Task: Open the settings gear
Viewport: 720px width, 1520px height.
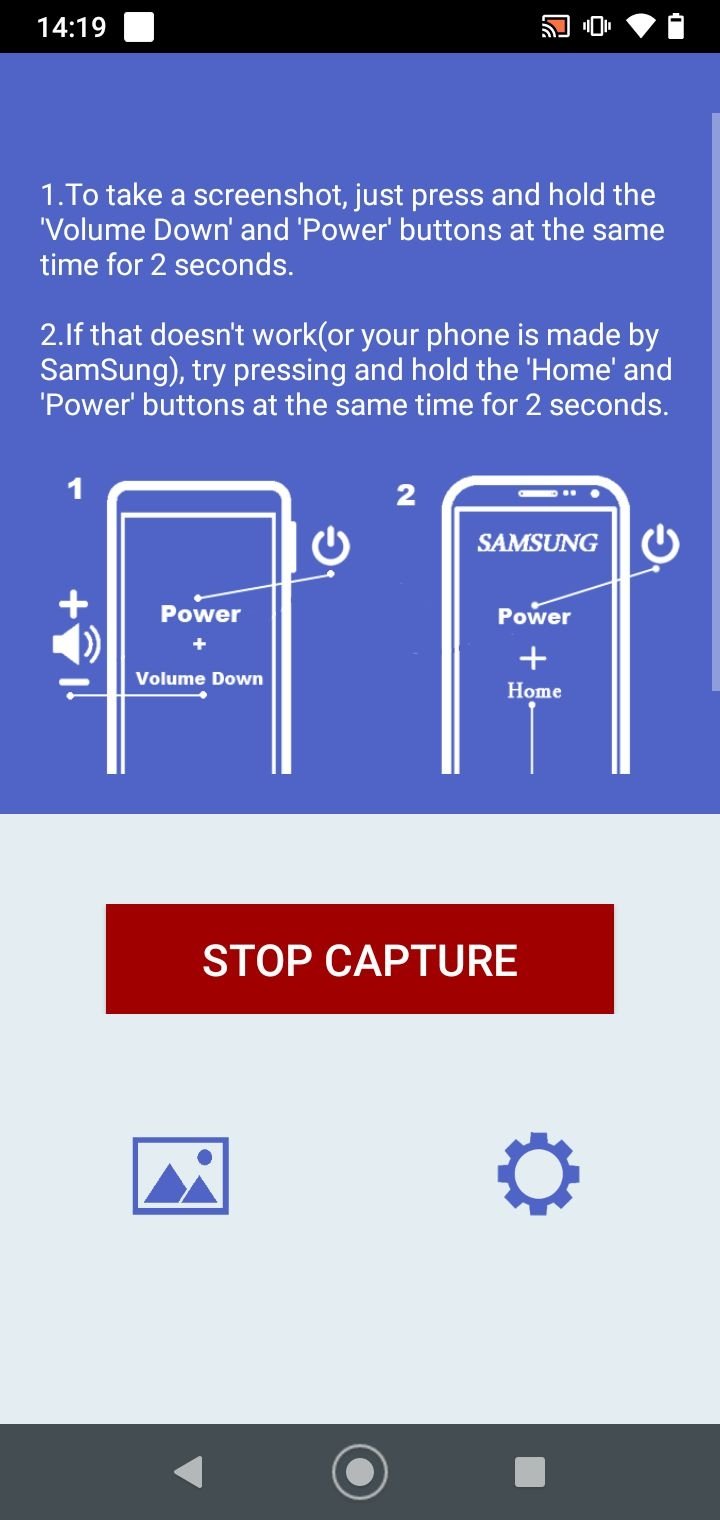Action: click(x=539, y=1174)
